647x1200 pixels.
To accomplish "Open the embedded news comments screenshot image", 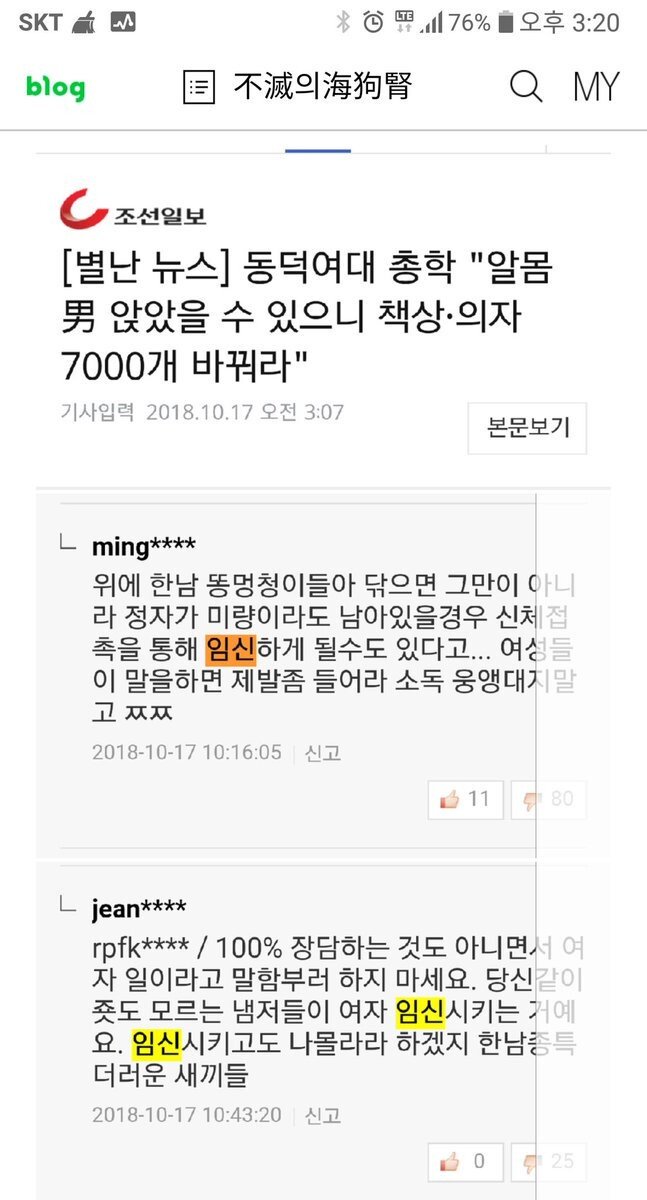I will click(x=323, y=680).
